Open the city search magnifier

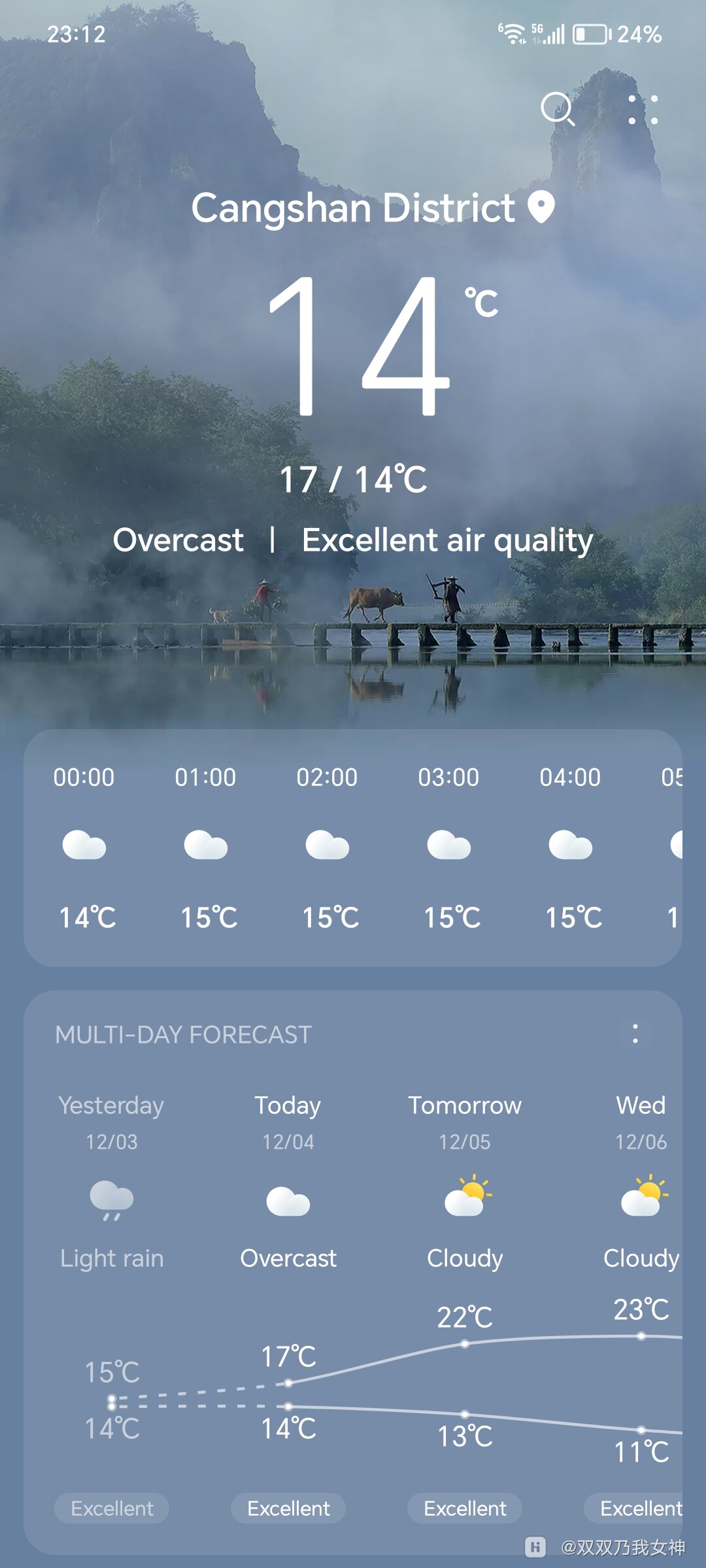tap(558, 108)
